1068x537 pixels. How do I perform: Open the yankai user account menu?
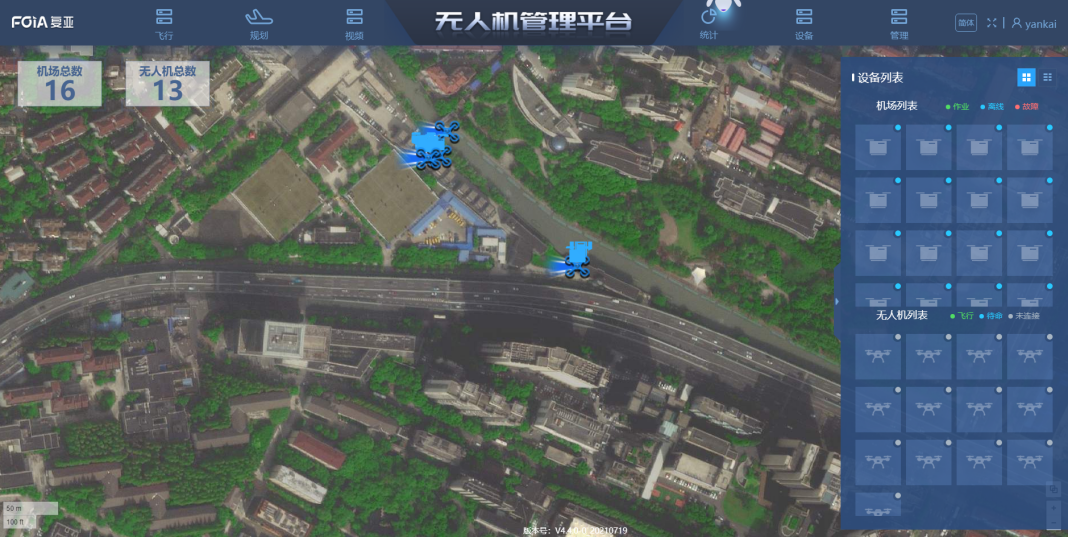click(1034, 24)
